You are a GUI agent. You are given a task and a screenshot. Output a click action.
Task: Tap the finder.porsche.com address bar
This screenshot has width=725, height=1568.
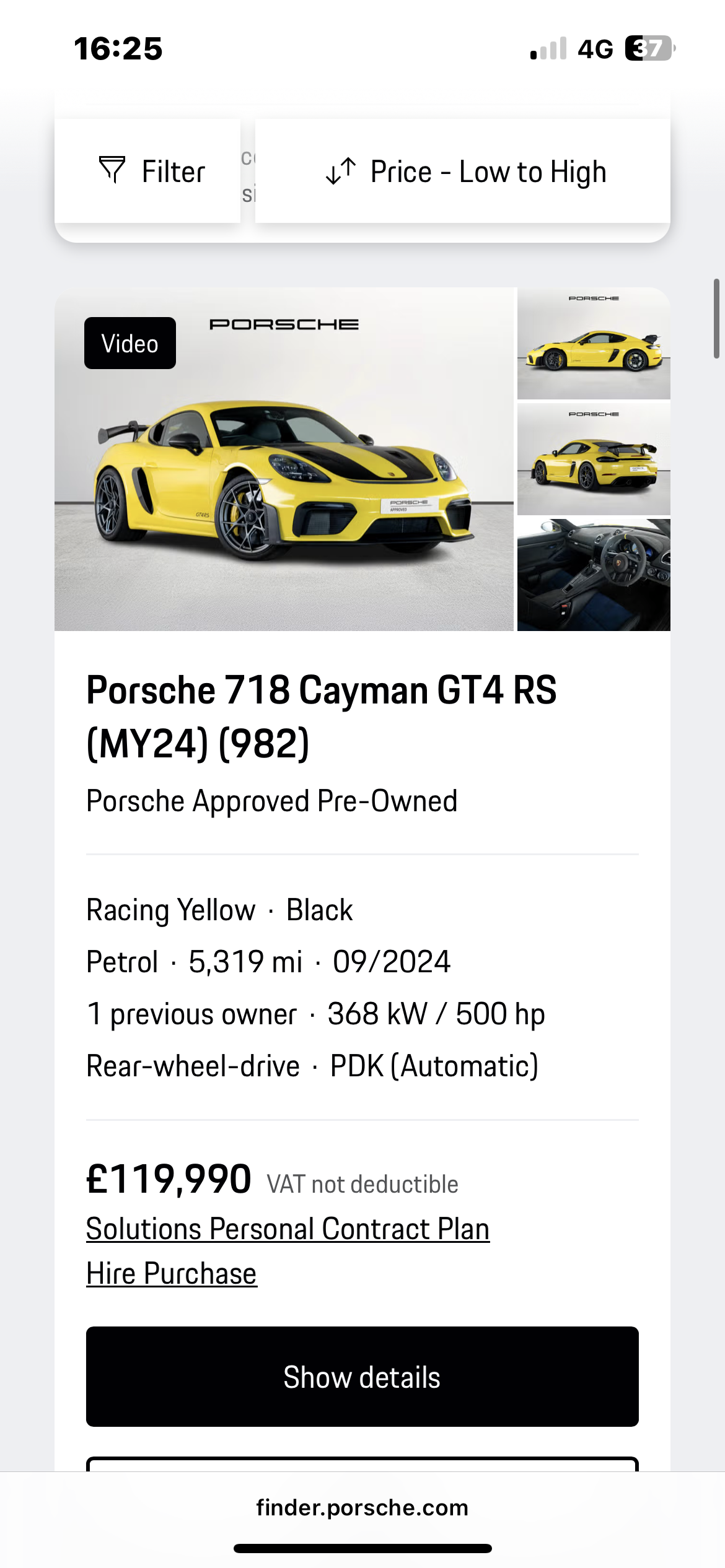pyautogui.click(x=362, y=1507)
